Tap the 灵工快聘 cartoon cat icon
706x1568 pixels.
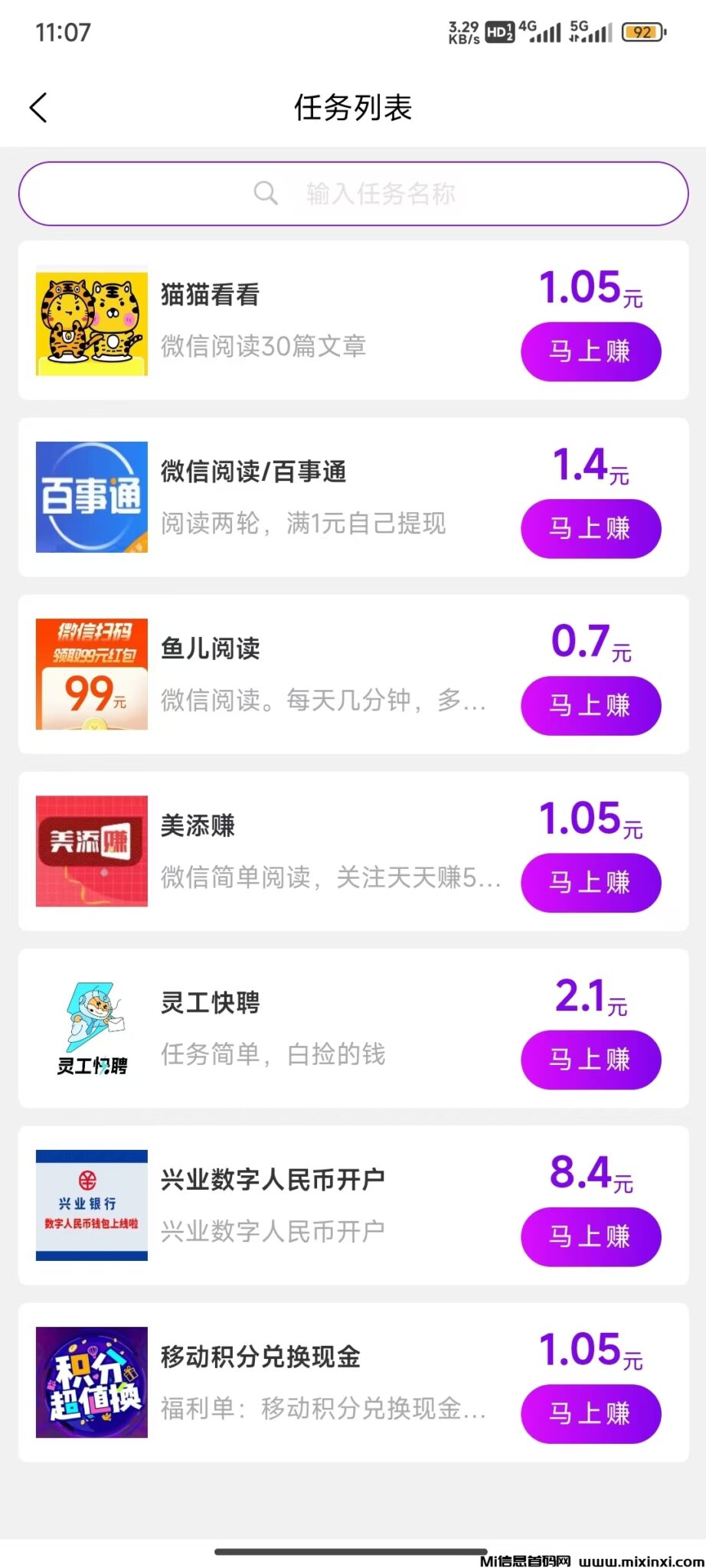point(90,1030)
